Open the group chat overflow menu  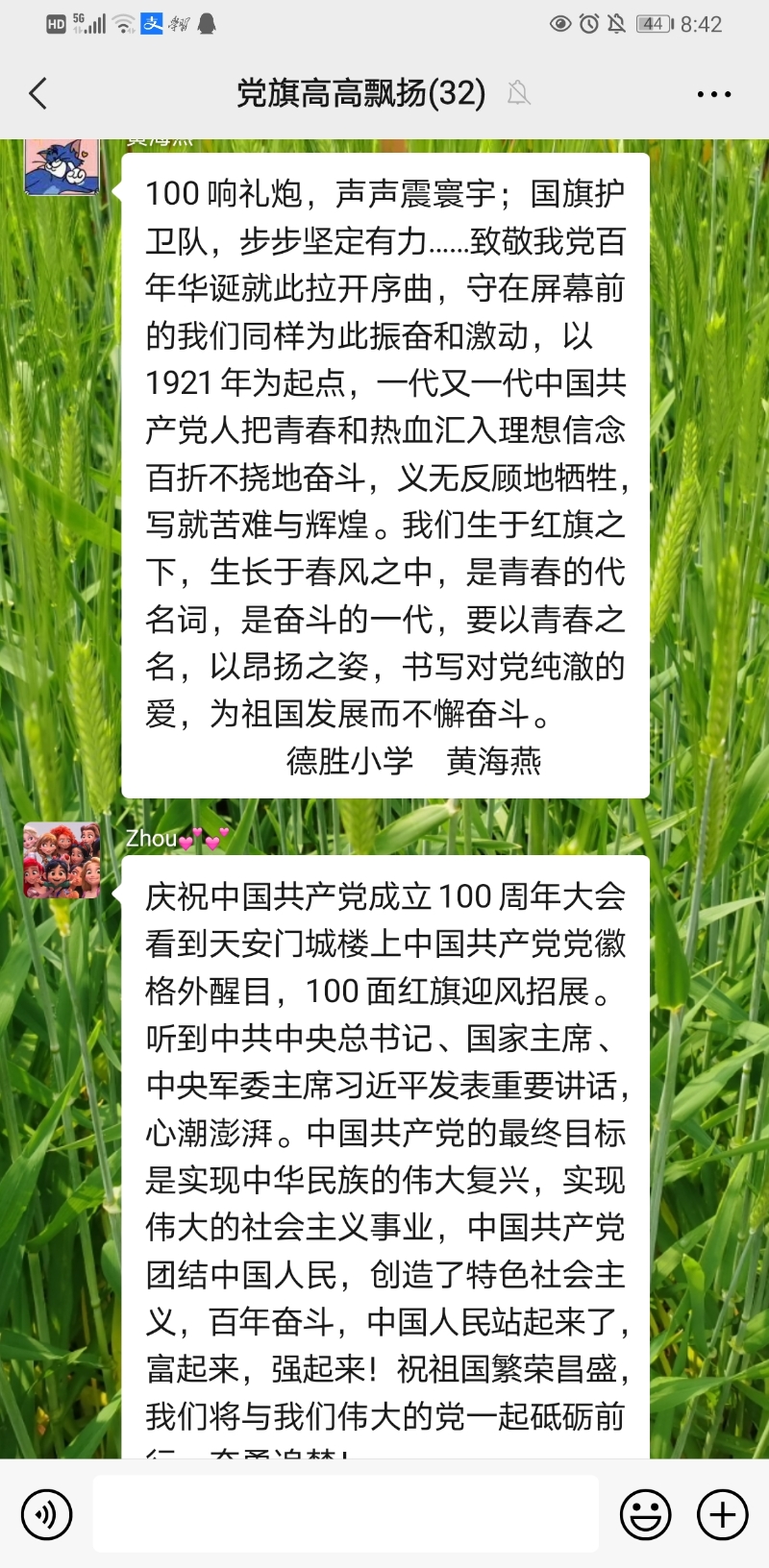(713, 94)
